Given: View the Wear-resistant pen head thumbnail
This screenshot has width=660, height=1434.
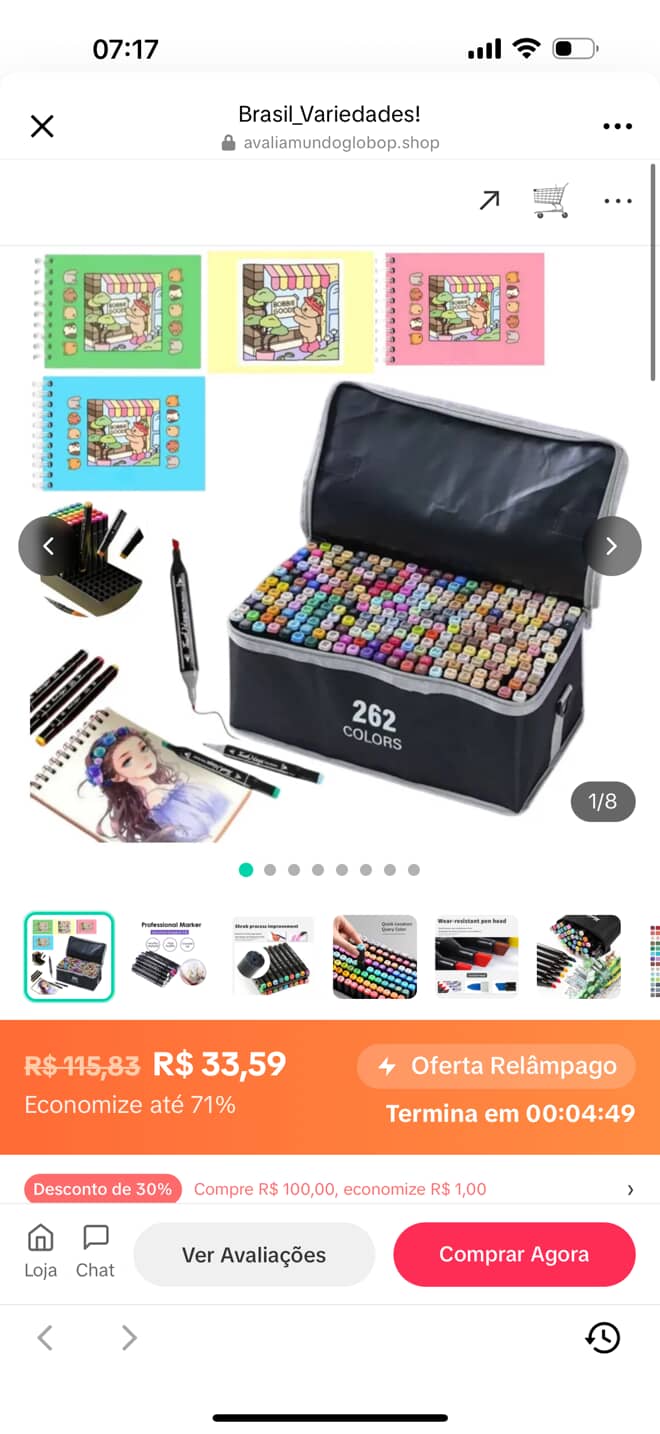Looking at the screenshot, I should (x=477, y=957).
